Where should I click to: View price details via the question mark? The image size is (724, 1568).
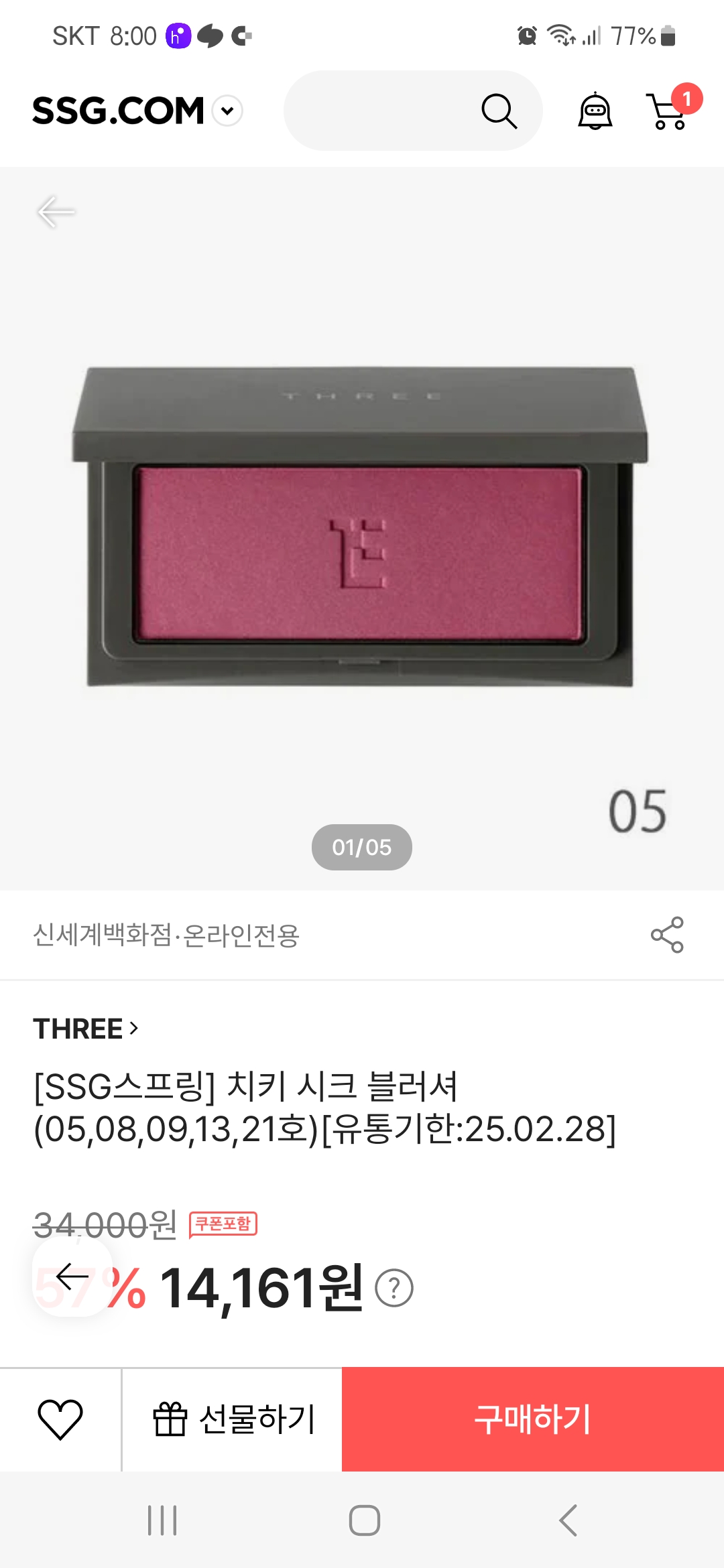pos(394,1288)
